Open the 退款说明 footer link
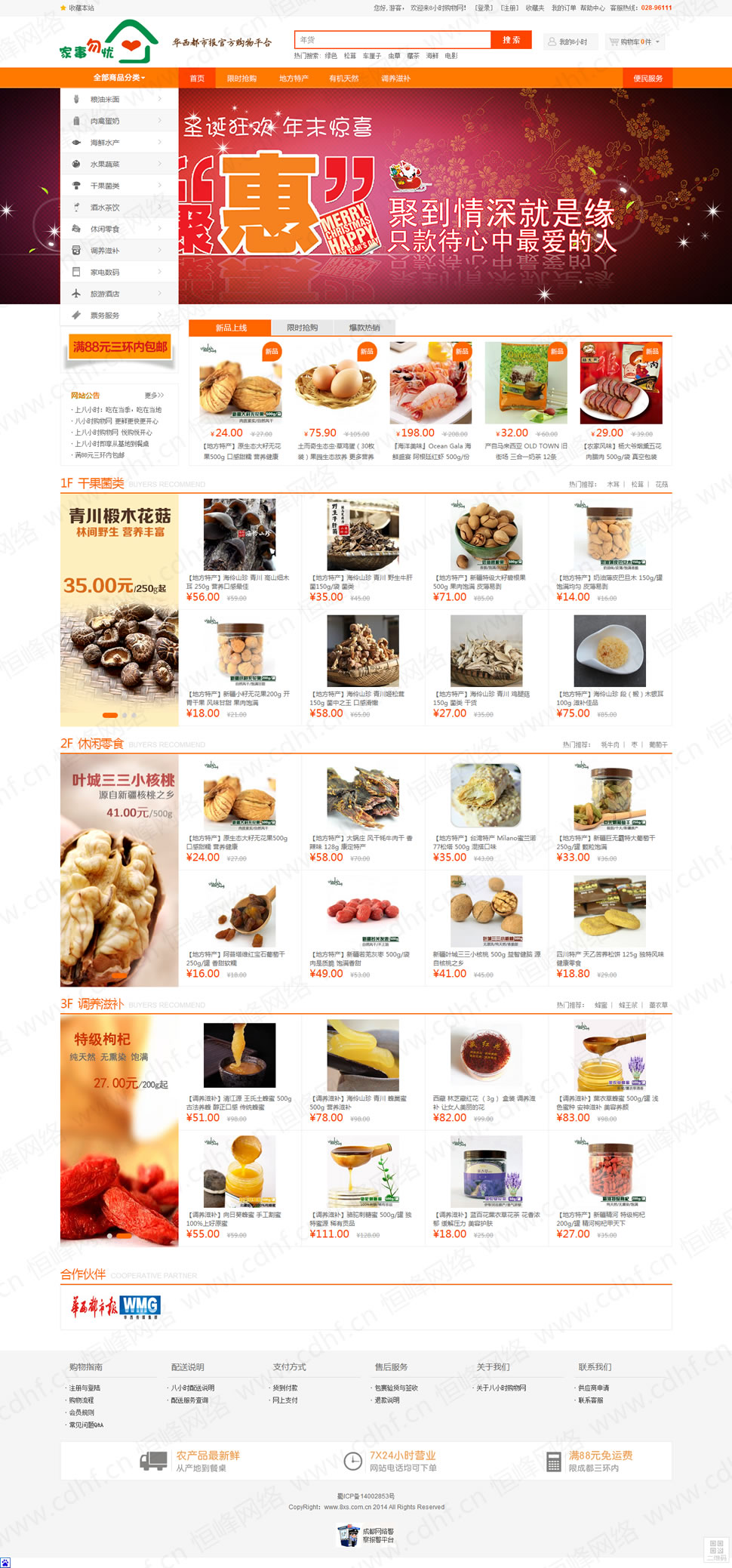The width and height of the screenshot is (732, 1568). click(x=386, y=1400)
